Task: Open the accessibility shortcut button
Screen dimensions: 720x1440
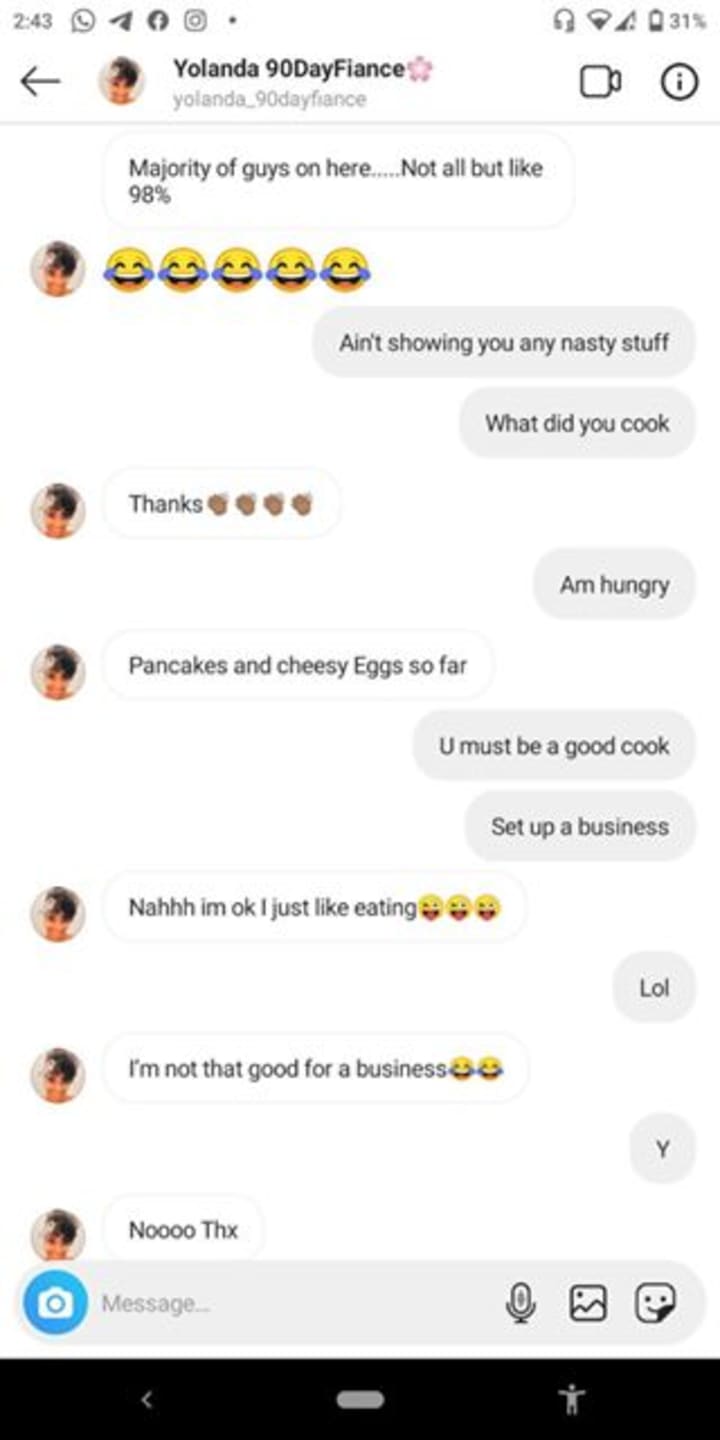Action: pos(572,1399)
